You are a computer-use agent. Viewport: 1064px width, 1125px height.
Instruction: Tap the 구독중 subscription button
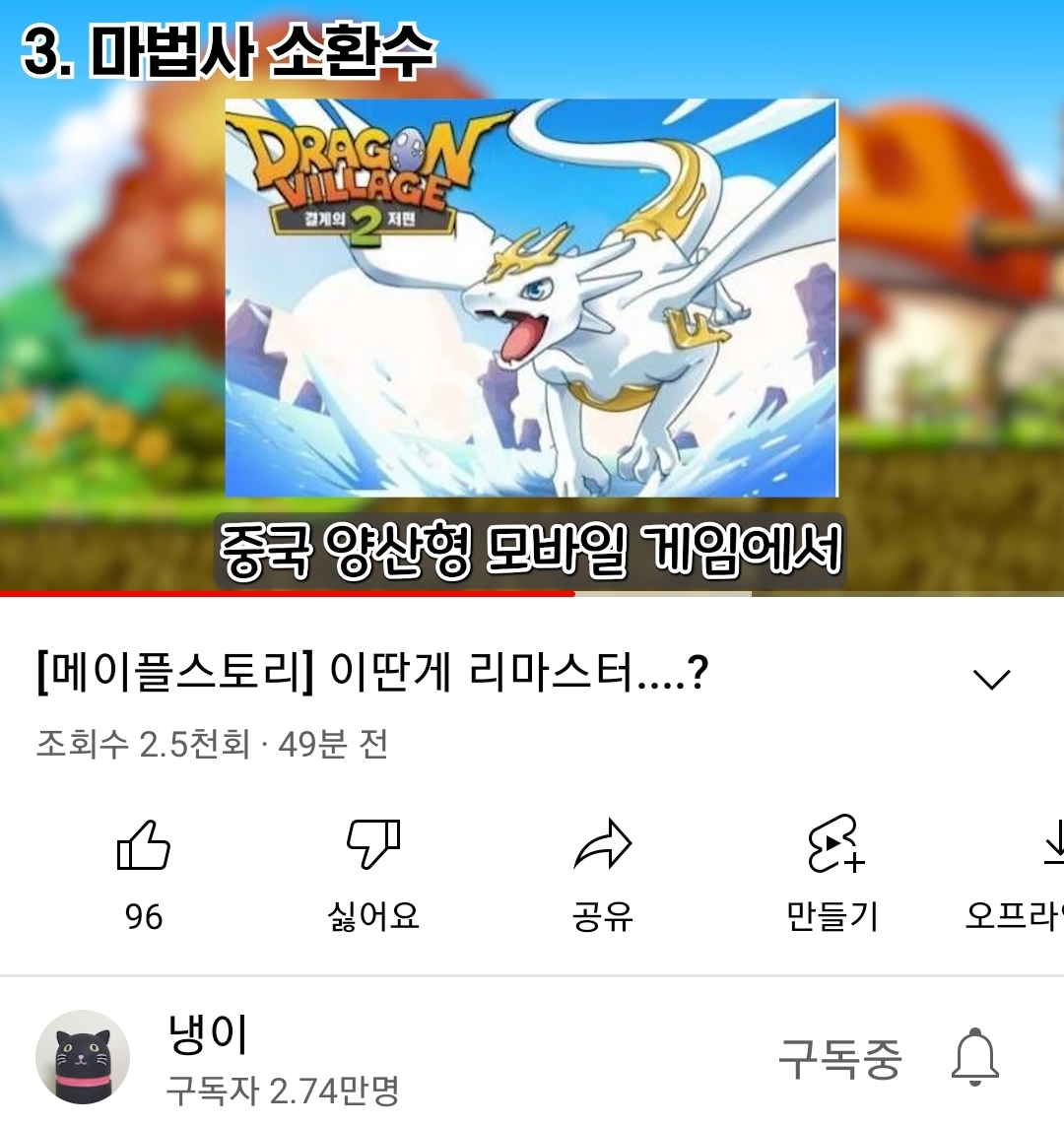(x=839, y=1059)
